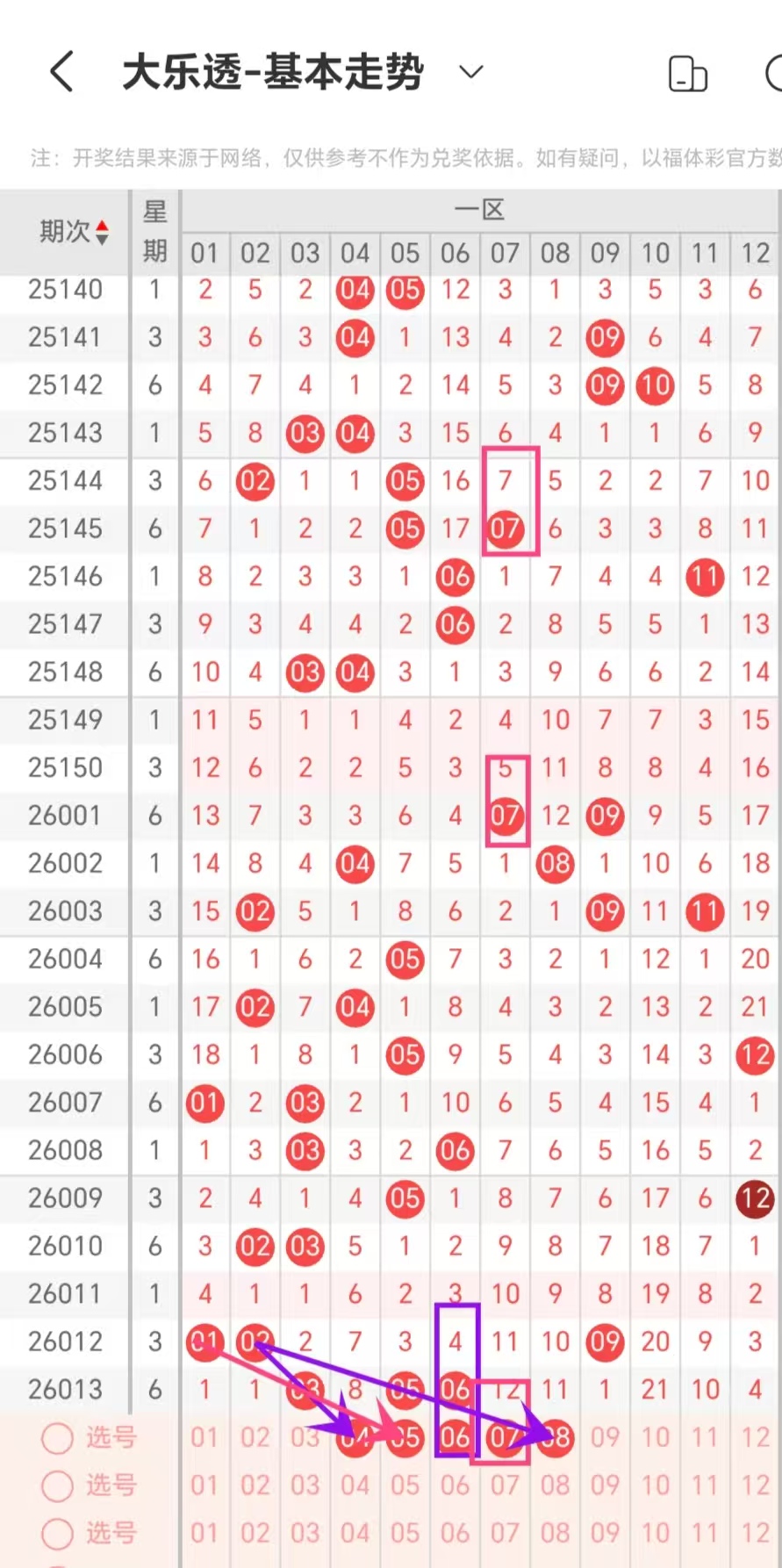This screenshot has width=782, height=1568.
Task: Select the 选号 radio beside the highlighted numbers row
Action: click(x=58, y=1438)
